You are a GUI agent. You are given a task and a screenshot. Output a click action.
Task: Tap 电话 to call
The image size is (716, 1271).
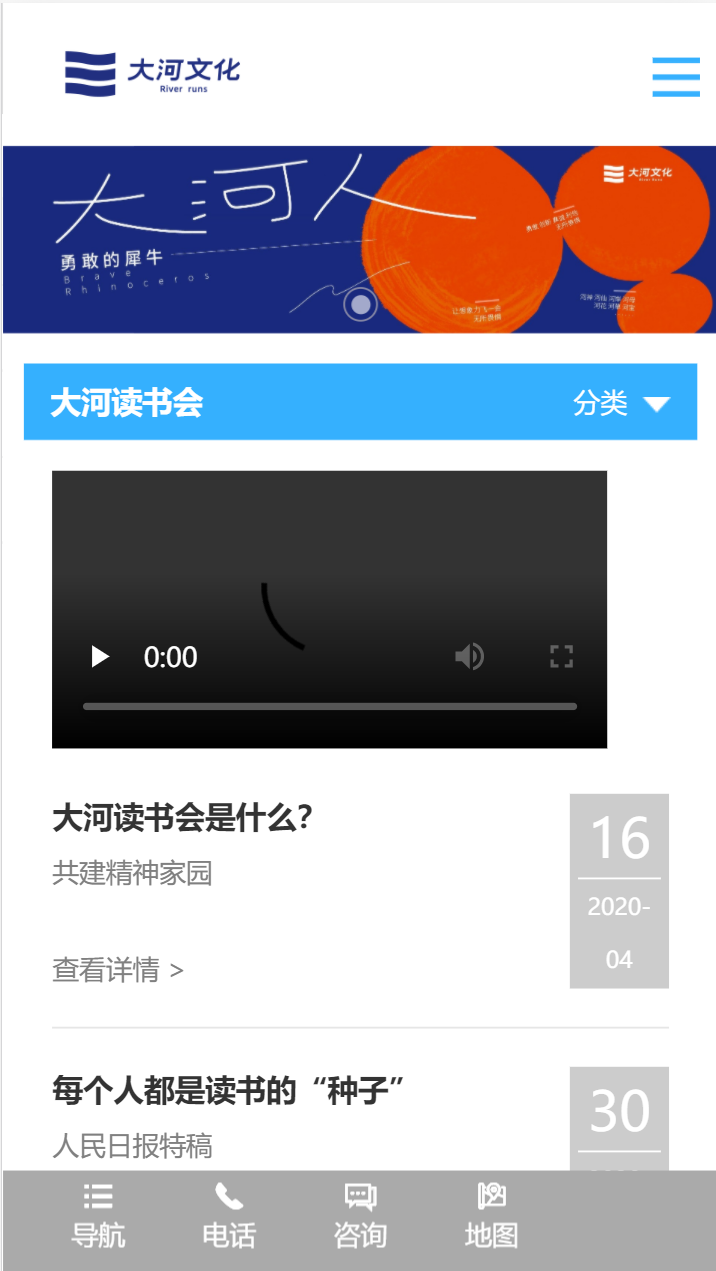click(x=229, y=1216)
